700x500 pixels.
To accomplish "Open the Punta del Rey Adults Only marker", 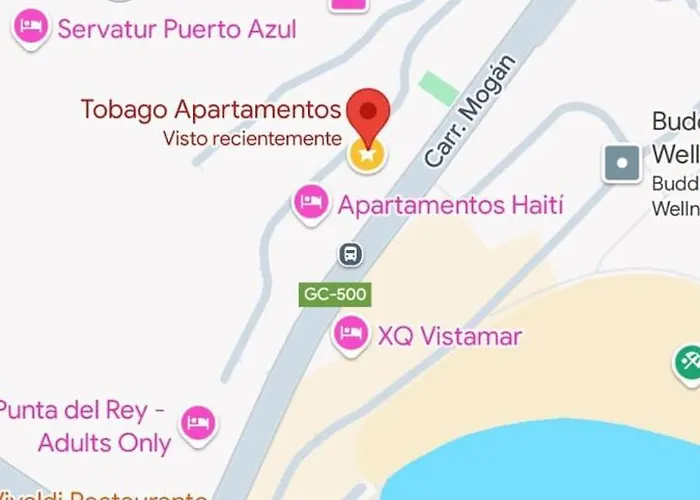I will click(x=199, y=422).
